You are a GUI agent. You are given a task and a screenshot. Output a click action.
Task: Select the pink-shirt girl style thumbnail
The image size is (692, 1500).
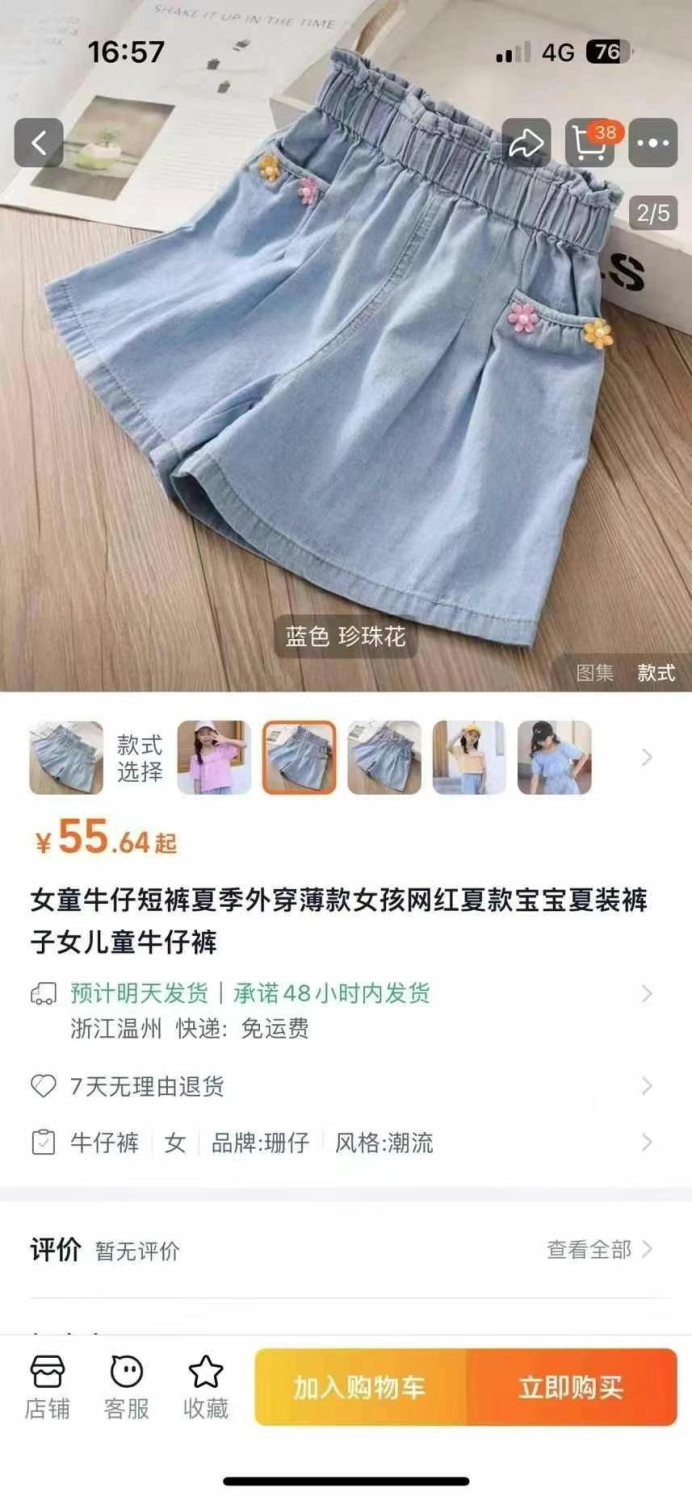tap(214, 758)
